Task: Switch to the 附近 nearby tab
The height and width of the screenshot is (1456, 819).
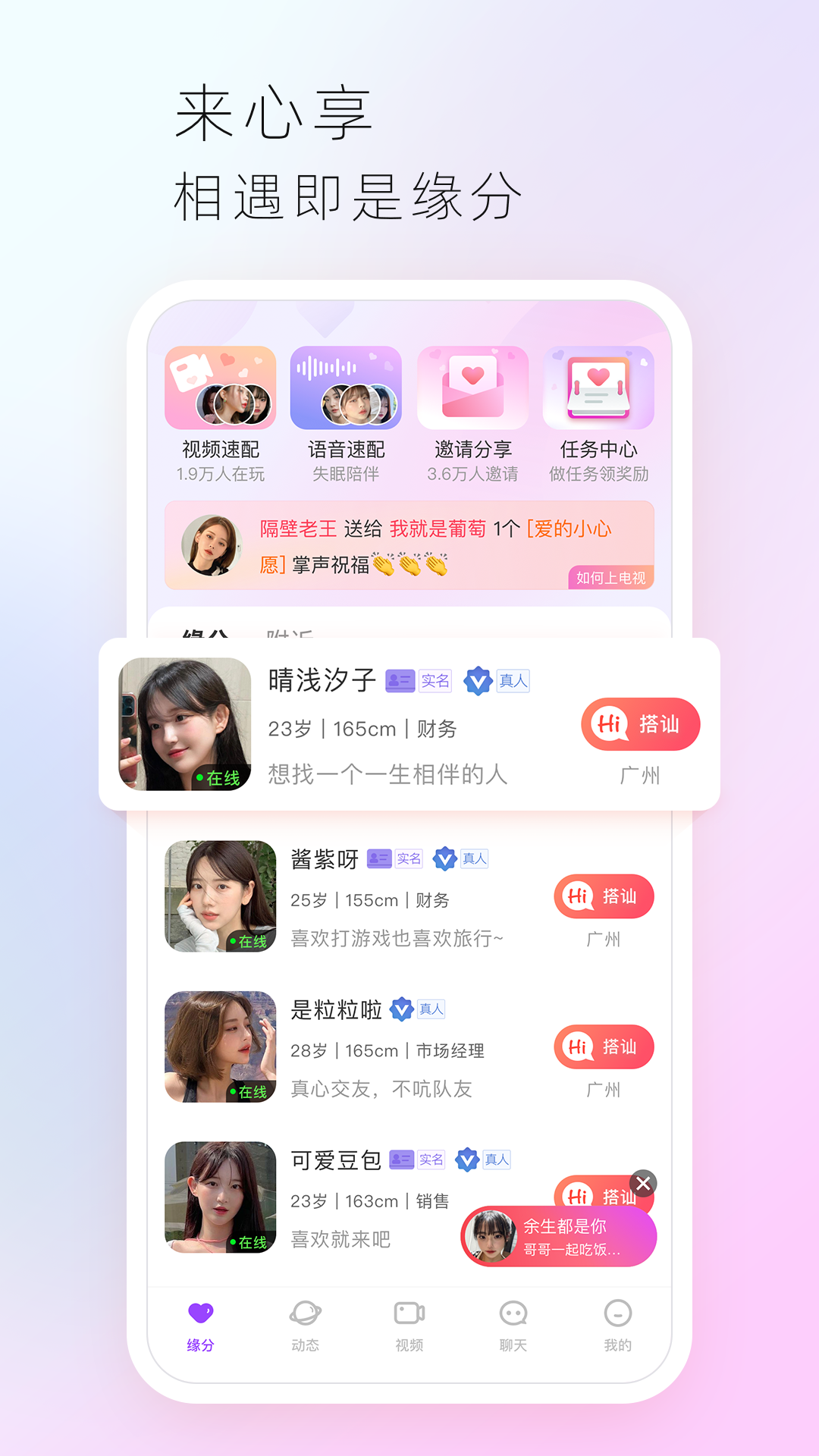Action: pos(290,637)
